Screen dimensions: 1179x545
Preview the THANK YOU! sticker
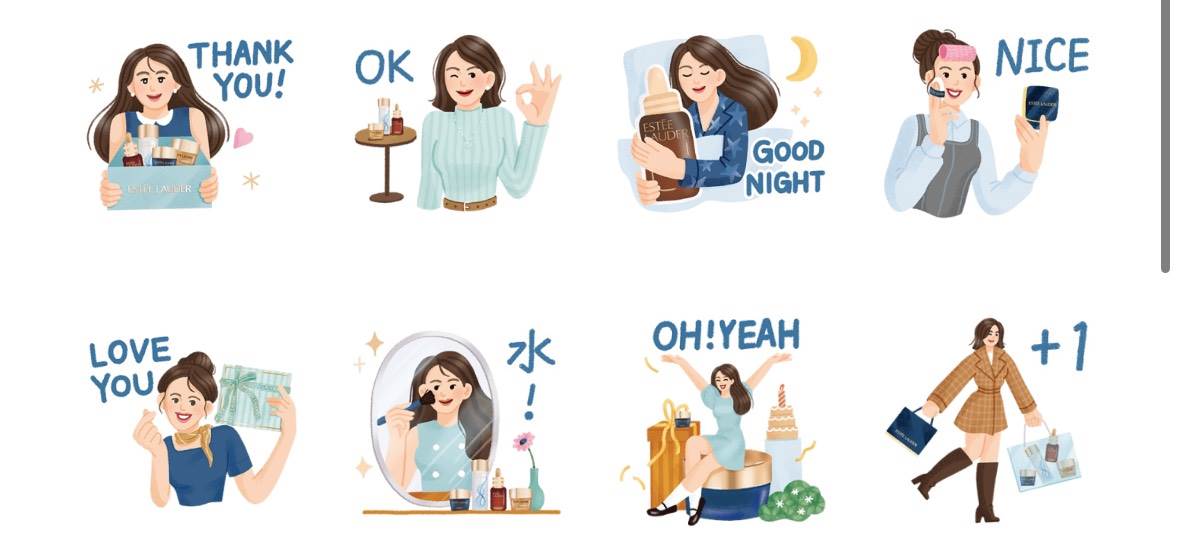coord(188,125)
